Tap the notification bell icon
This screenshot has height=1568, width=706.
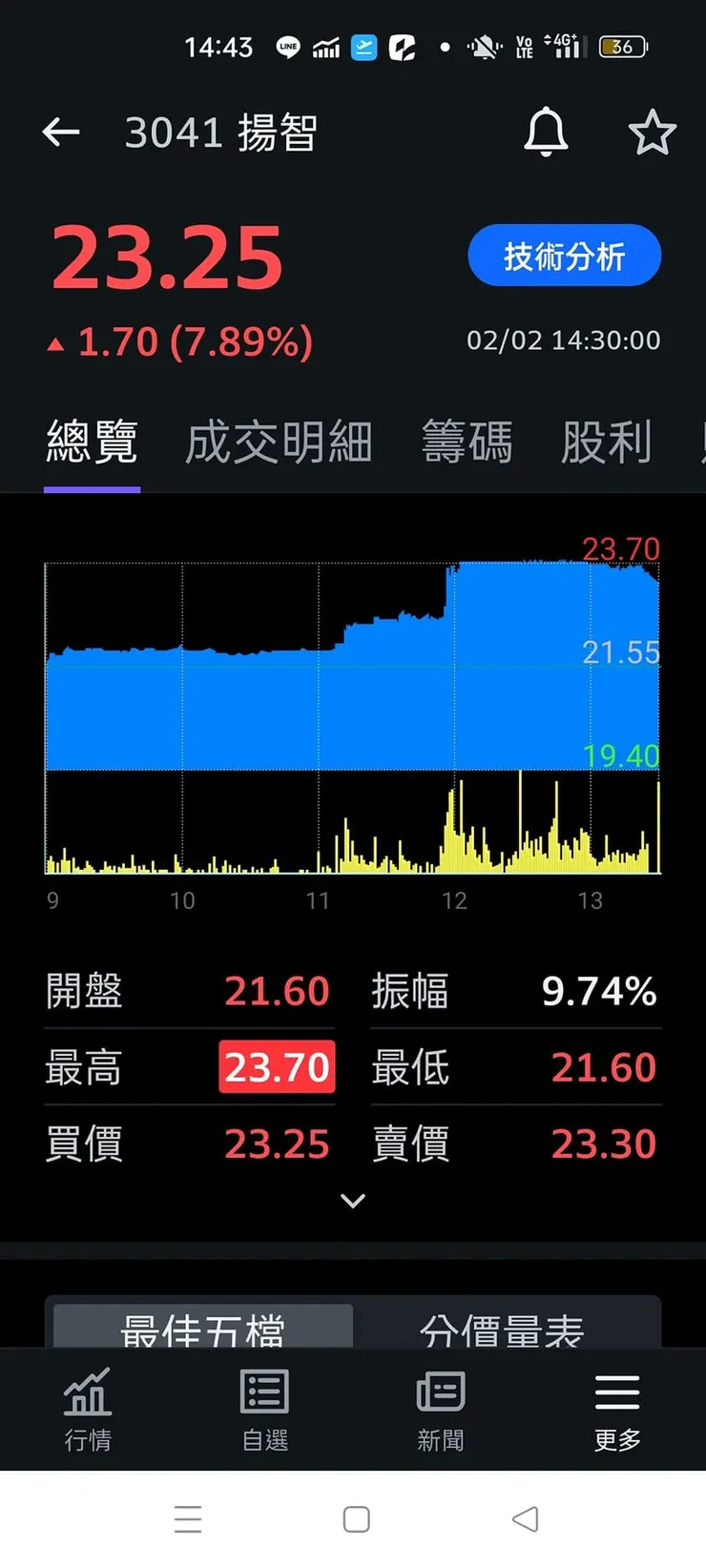(x=545, y=133)
